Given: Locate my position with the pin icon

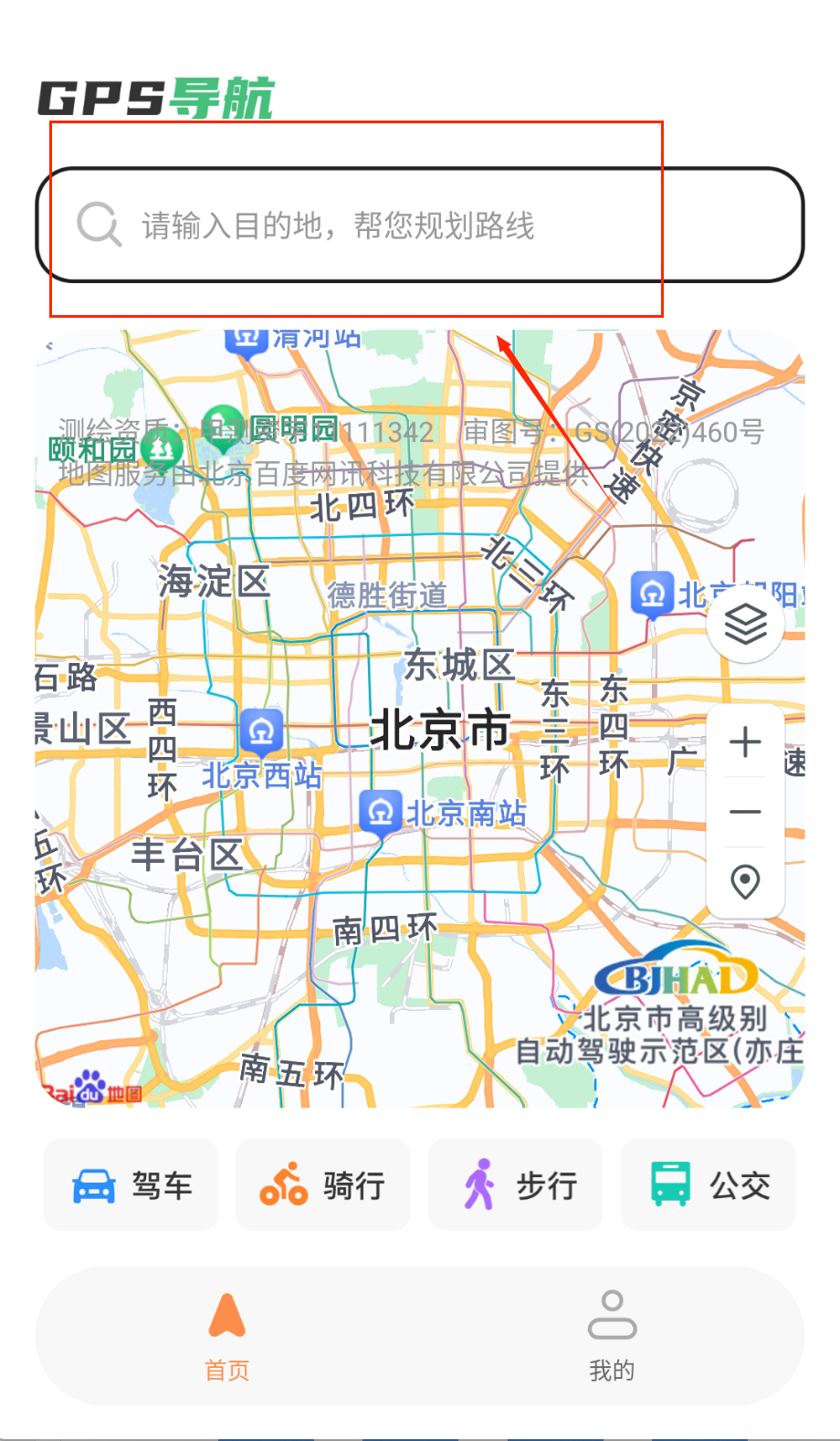Looking at the screenshot, I should (x=746, y=882).
